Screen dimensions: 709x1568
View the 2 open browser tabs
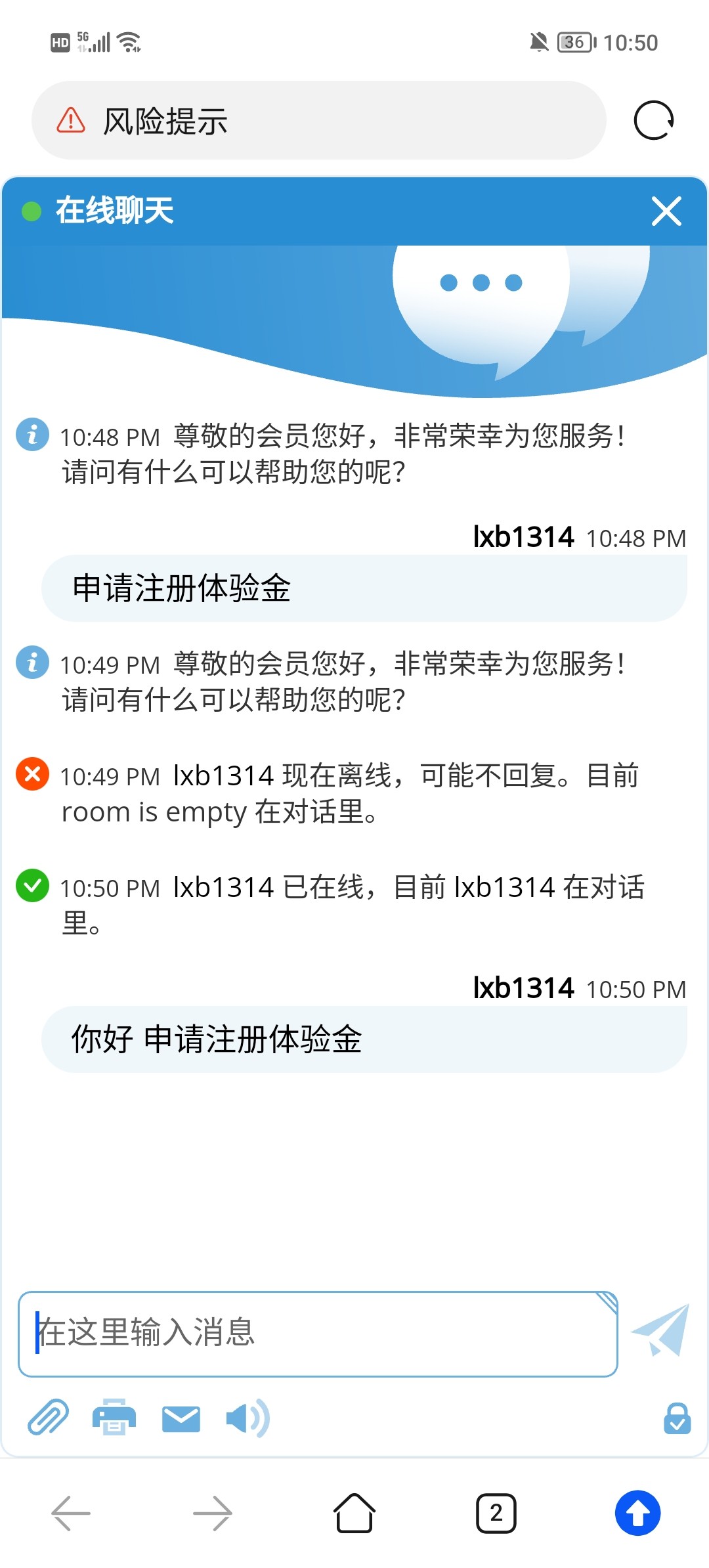(496, 1513)
